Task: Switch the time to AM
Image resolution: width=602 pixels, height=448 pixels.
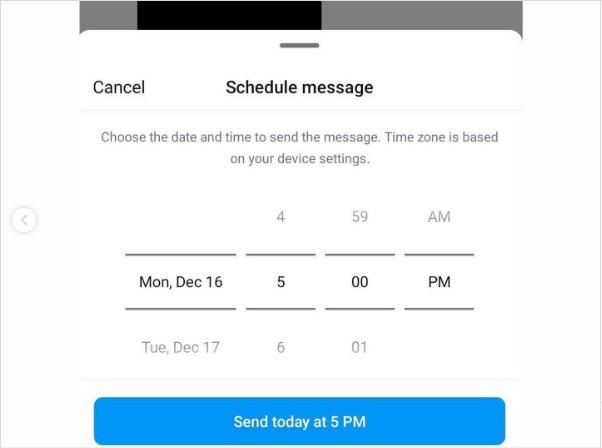Action: pyautogui.click(x=439, y=216)
